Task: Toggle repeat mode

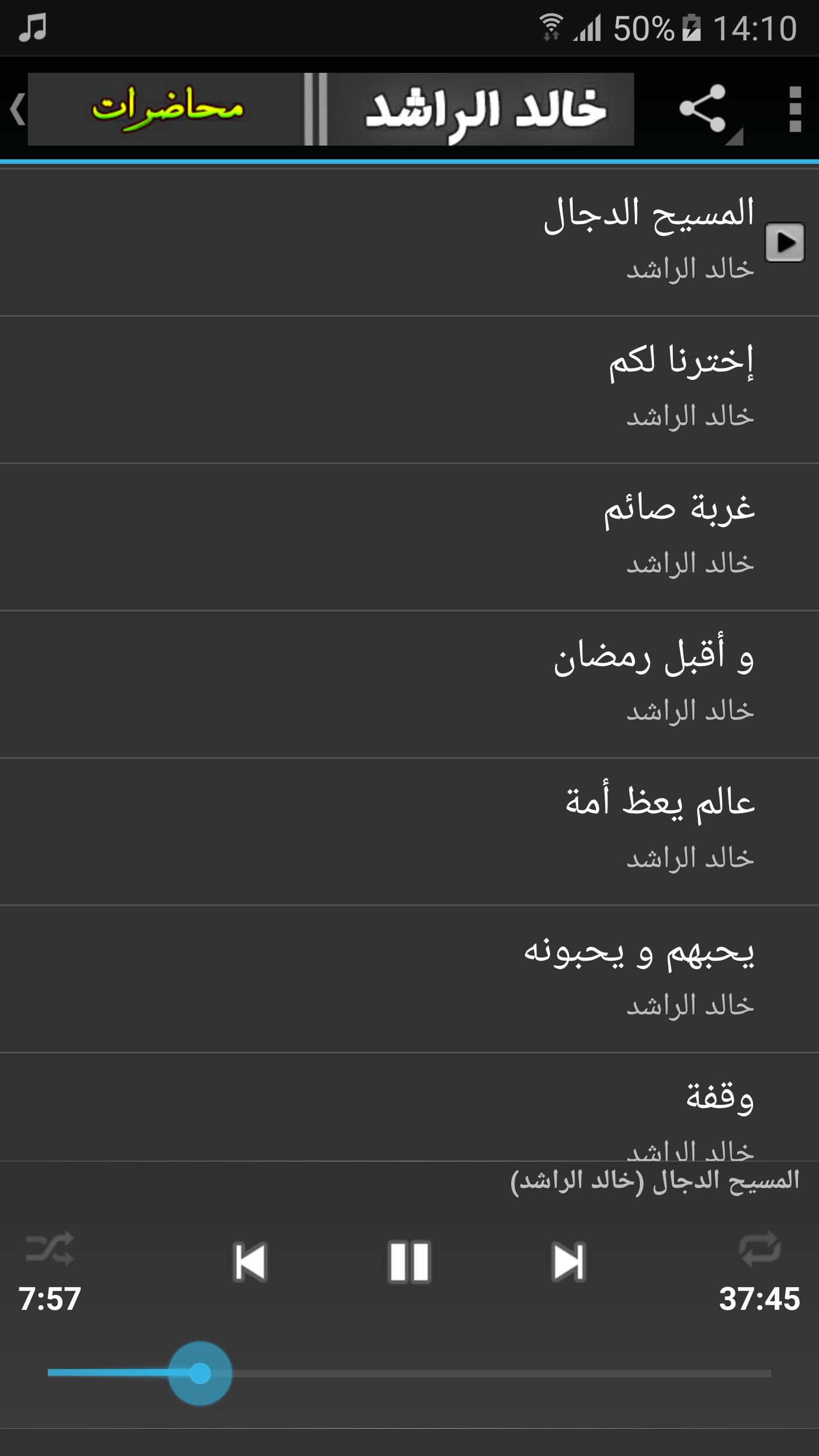Action: [760, 1249]
